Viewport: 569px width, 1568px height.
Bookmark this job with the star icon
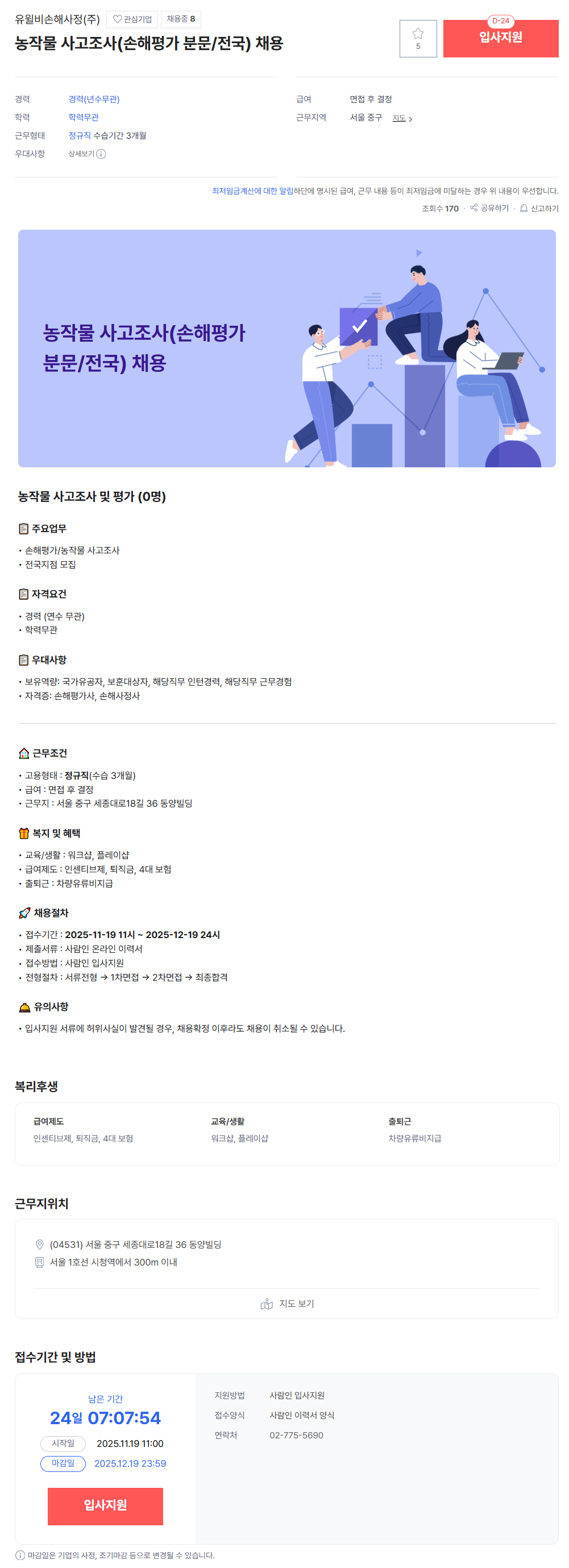coord(417,38)
